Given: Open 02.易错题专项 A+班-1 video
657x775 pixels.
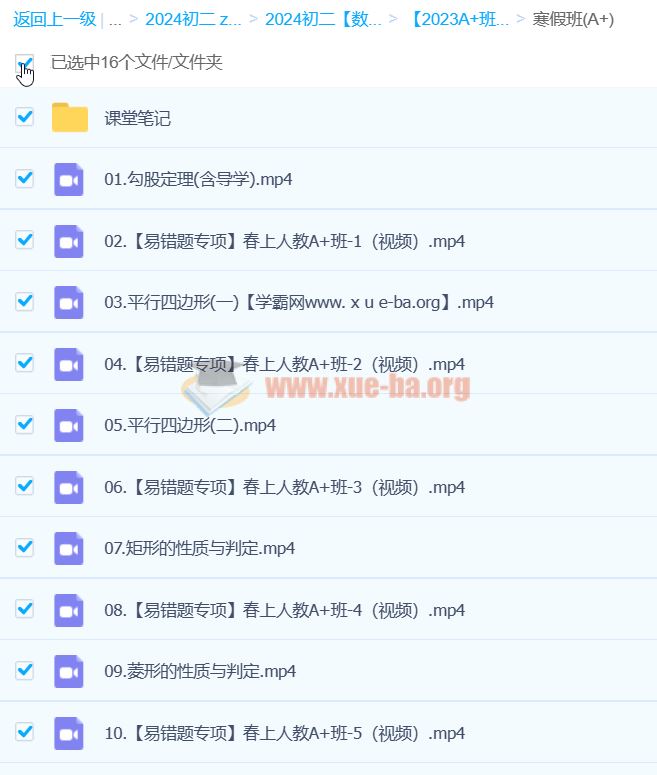Looking at the screenshot, I should [x=284, y=241].
